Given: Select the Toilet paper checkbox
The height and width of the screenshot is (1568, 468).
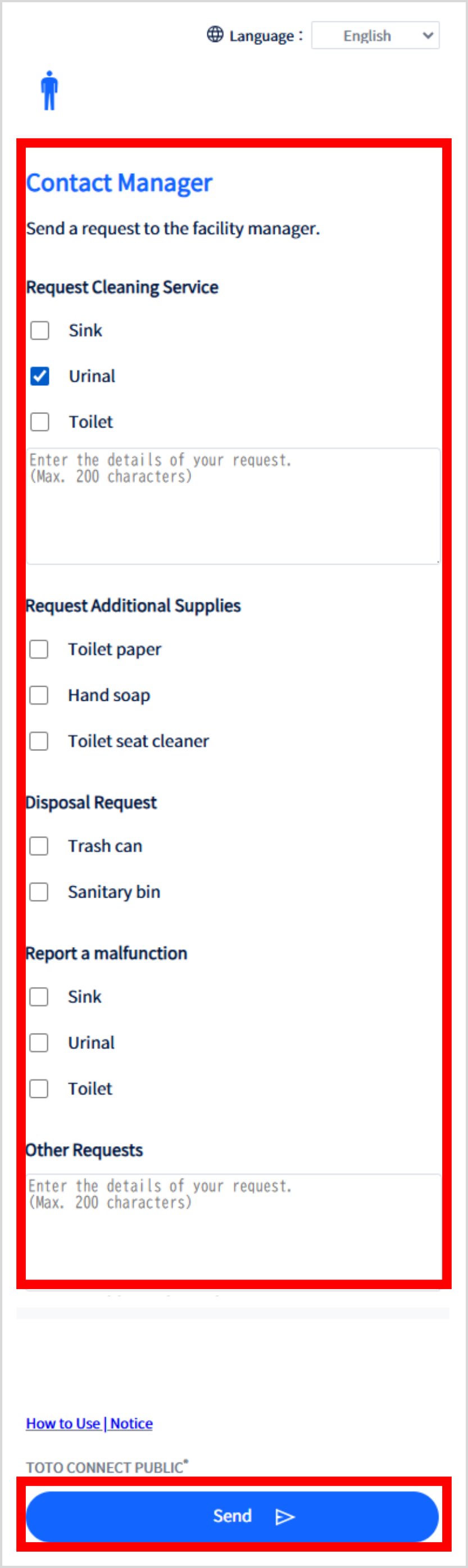Looking at the screenshot, I should click(x=39, y=650).
